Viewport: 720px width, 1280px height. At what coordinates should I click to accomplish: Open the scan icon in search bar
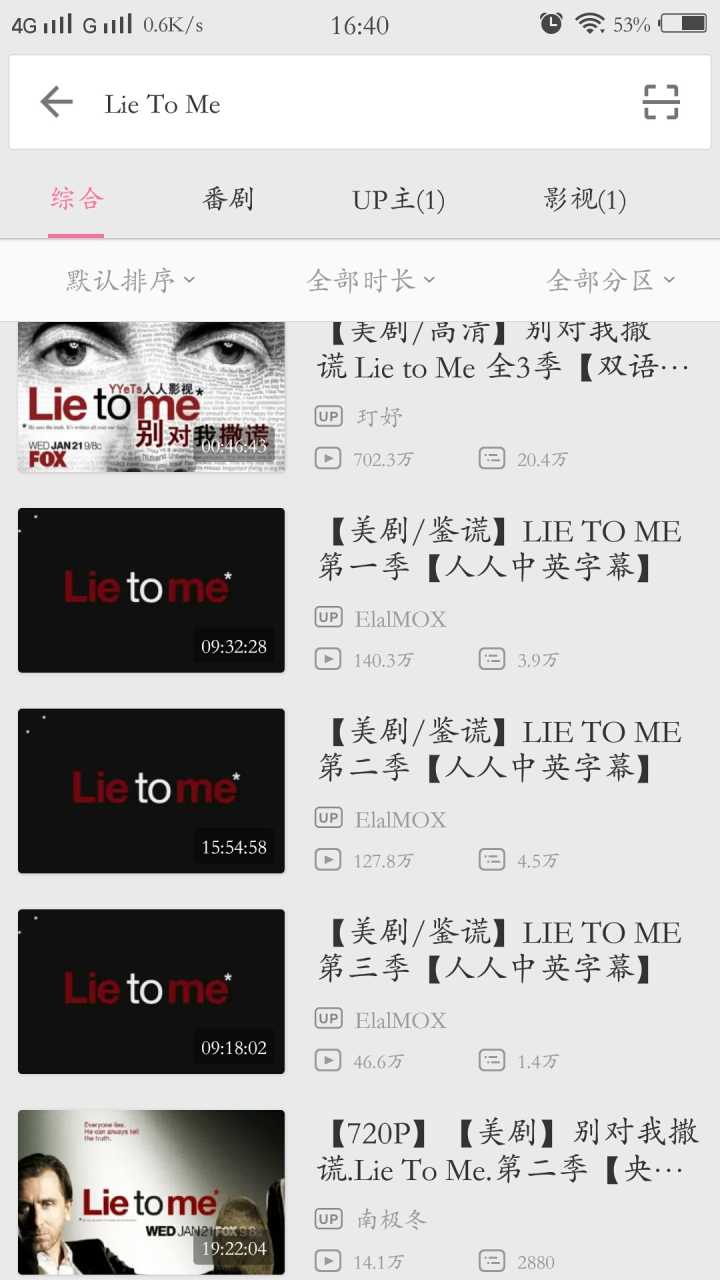pyautogui.click(x=661, y=102)
